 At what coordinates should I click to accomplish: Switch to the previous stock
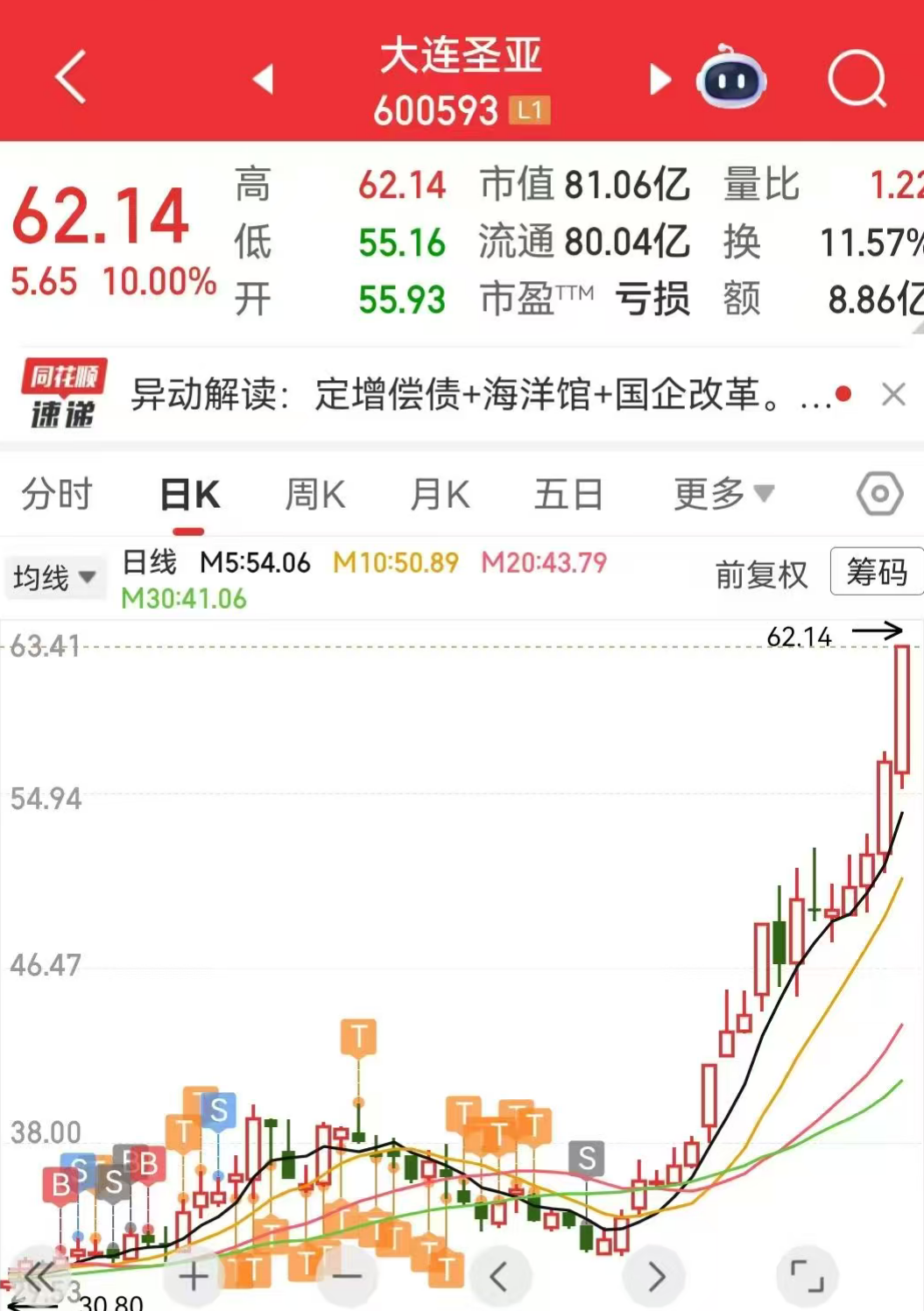pos(263,79)
